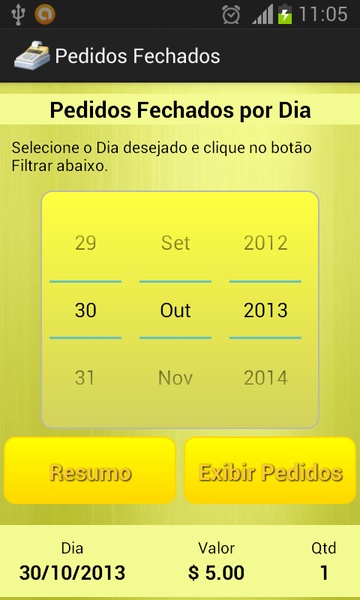Select day 31 in the date picker
The width and height of the screenshot is (360, 600).
pos(85,378)
